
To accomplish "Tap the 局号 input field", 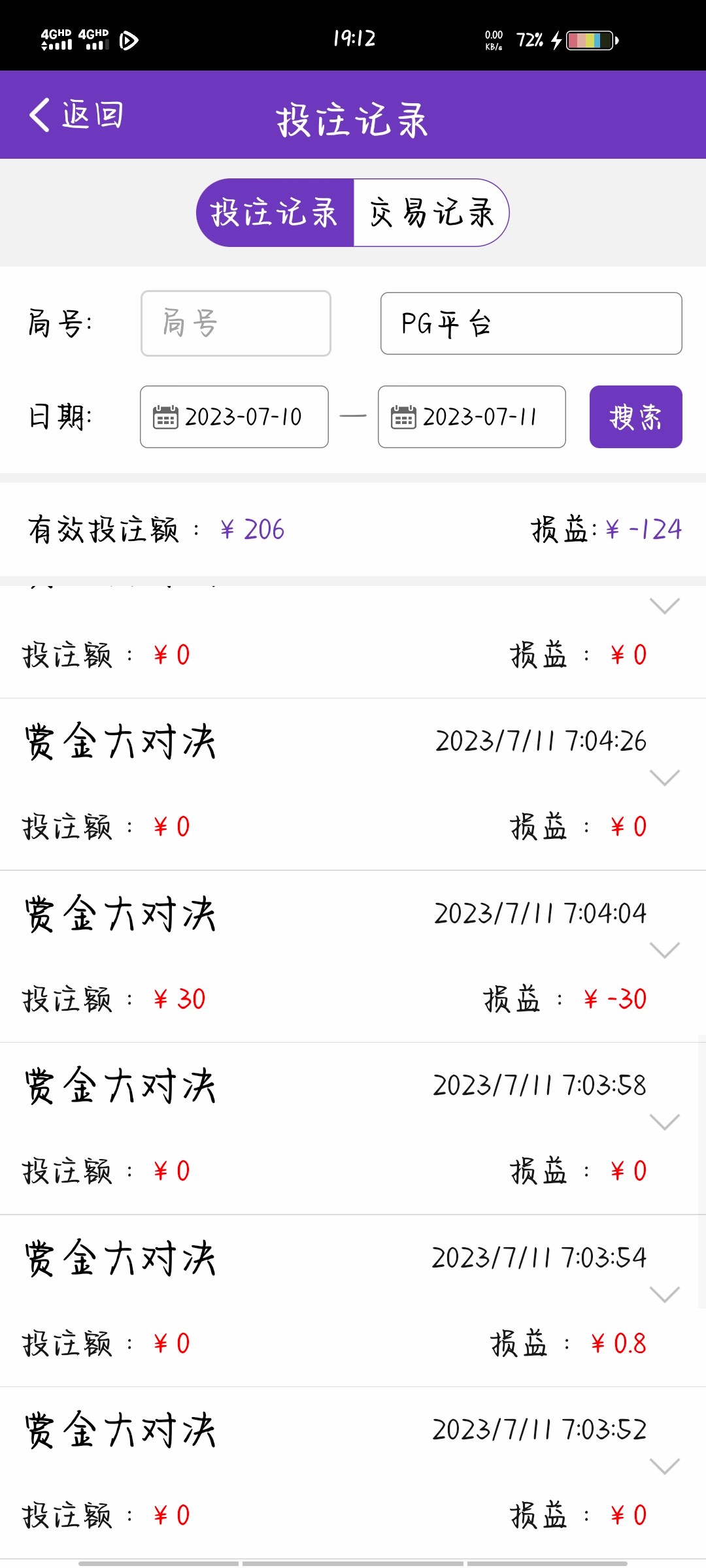I will (x=235, y=323).
